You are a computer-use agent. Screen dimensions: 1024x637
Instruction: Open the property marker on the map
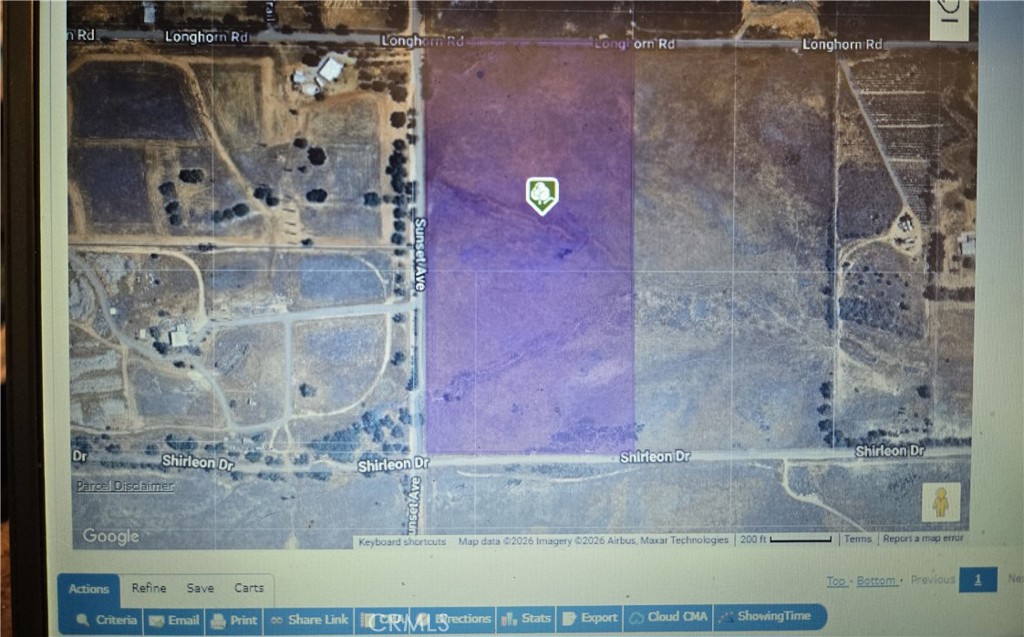(541, 195)
